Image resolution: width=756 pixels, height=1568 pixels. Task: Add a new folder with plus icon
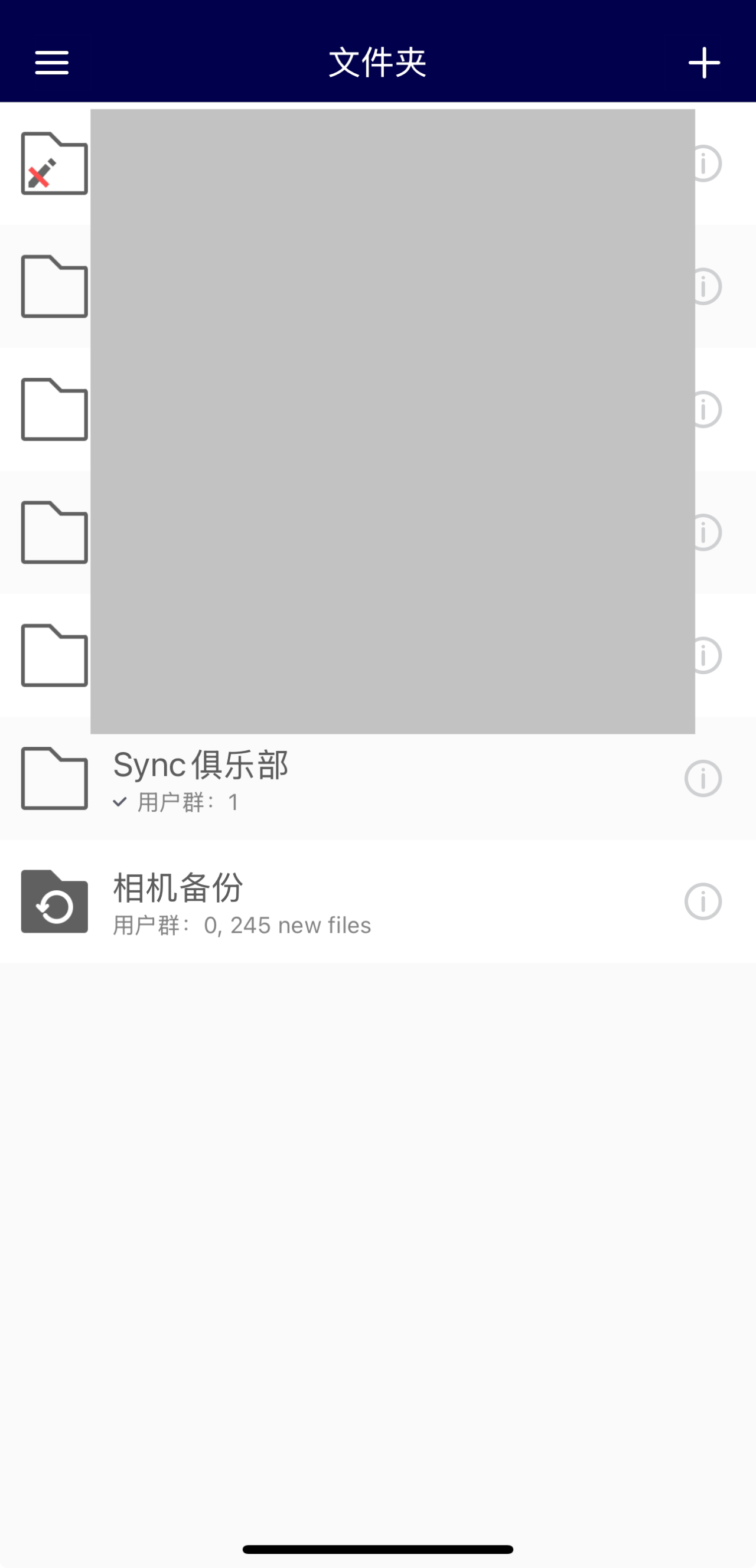(x=704, y=63)
